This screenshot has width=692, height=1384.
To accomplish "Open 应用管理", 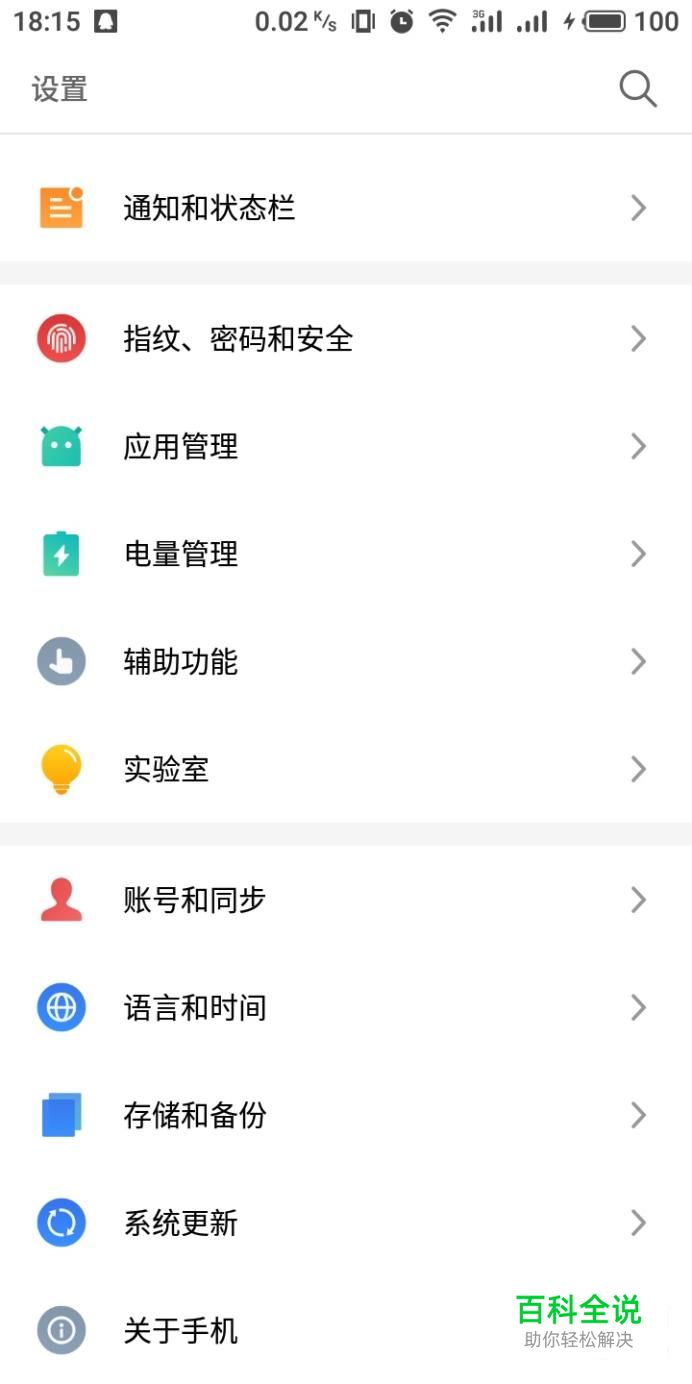I will [x=181, y=446].
